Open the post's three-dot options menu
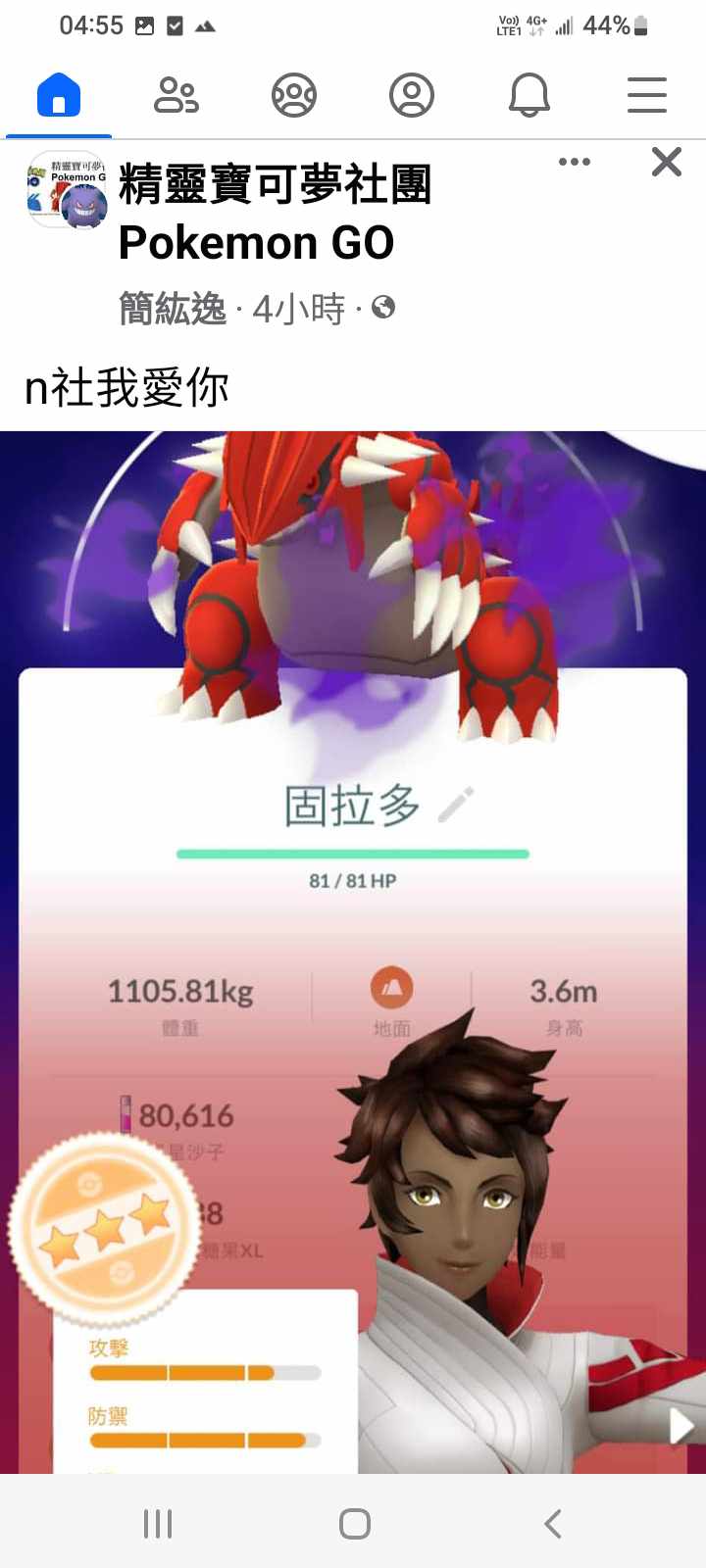The height and width of the screenshot is (1568, 706). (575, 162)
